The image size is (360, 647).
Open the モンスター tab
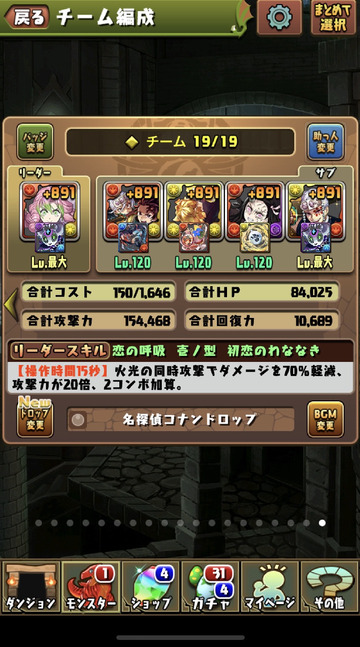(91, 586)
